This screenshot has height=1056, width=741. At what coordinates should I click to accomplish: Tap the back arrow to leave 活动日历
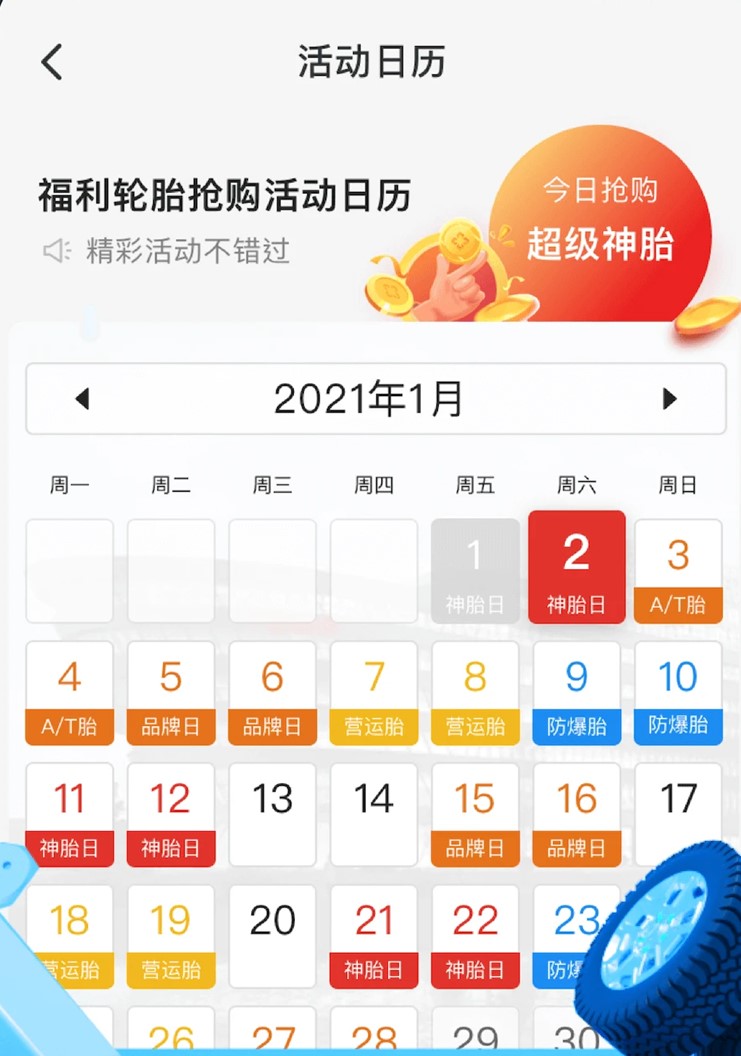(50, 61)
